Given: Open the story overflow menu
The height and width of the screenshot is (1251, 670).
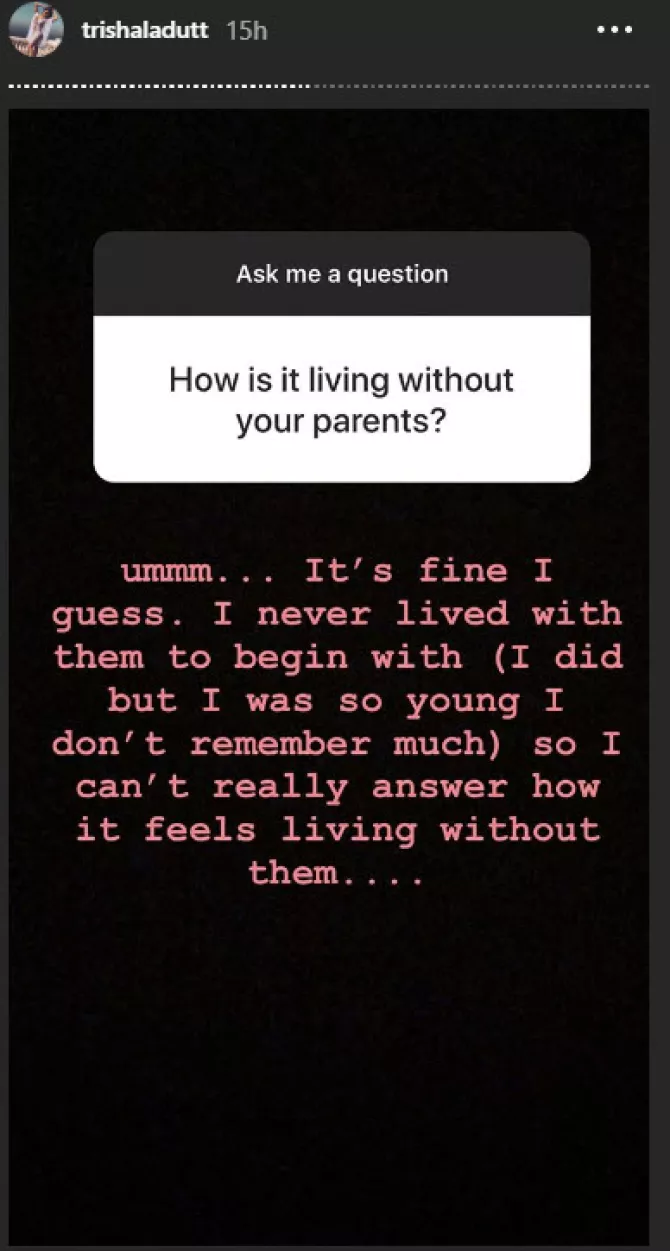Looking at the screenshot, I should point(615,30).
